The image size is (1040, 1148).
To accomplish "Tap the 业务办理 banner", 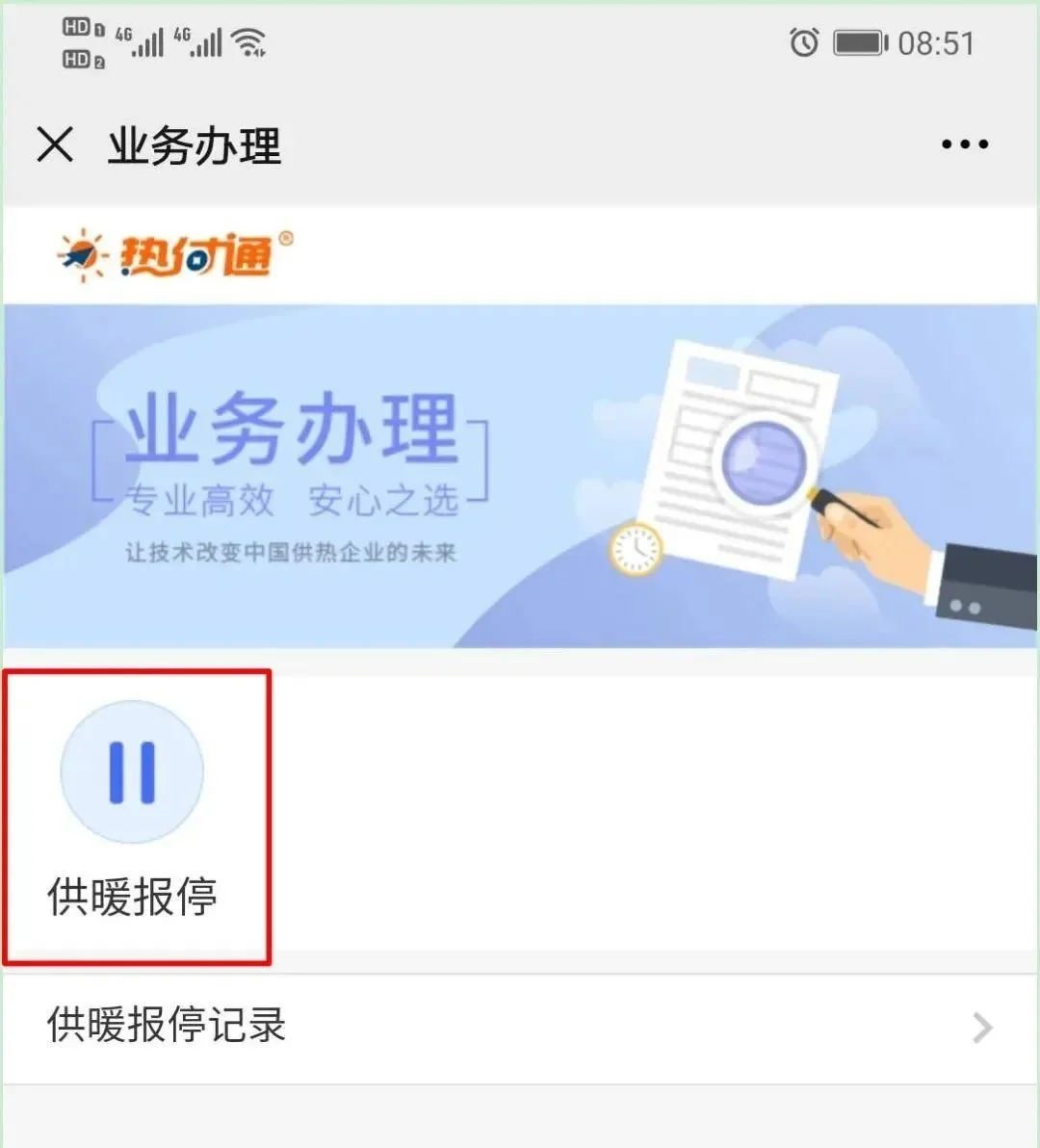I will 520,476.
